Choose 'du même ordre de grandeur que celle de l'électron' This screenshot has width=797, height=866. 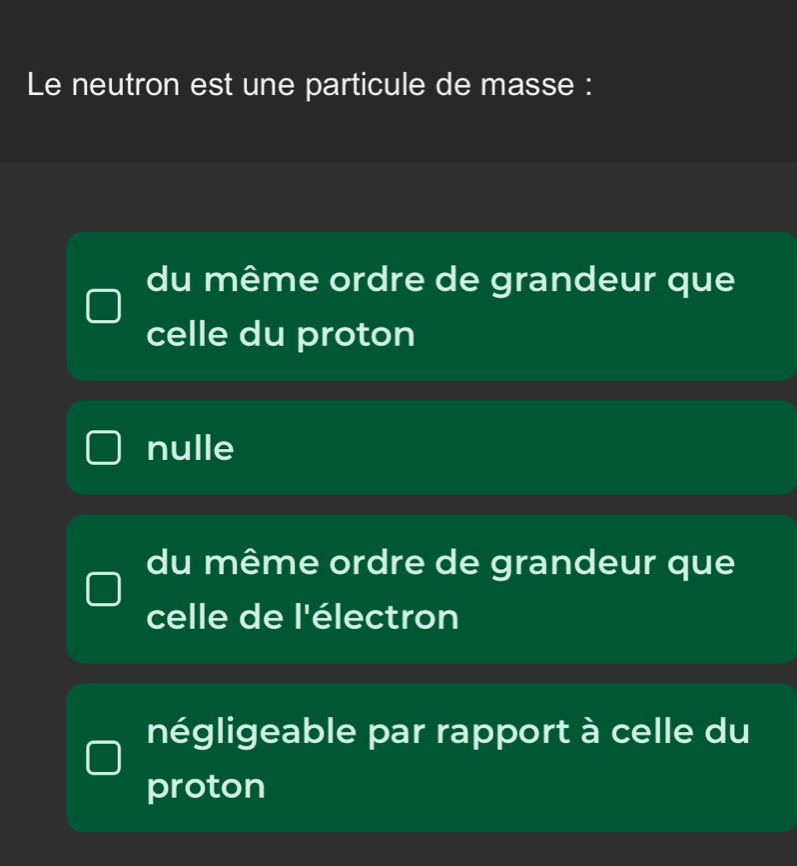click(104, 590)
